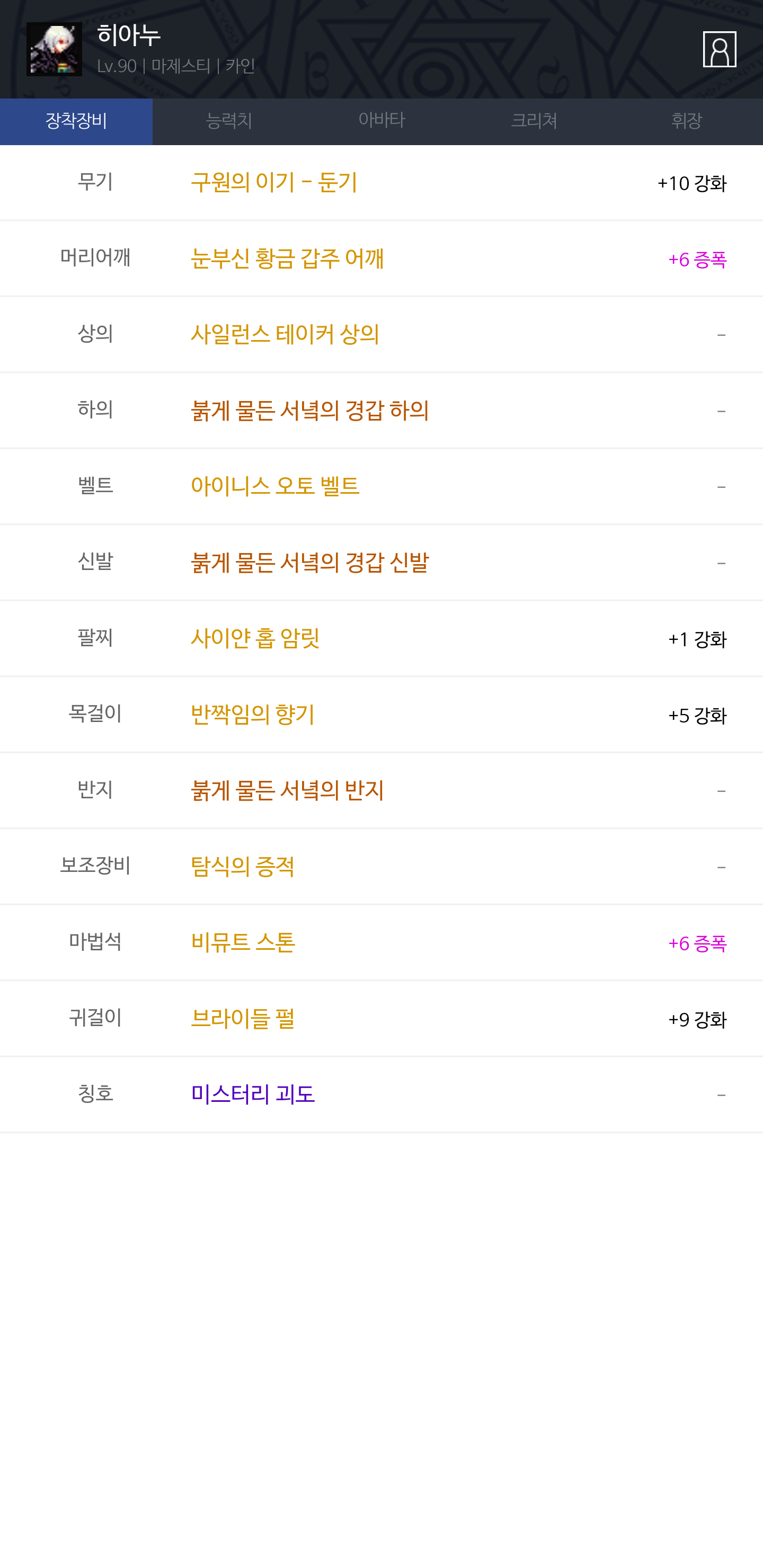This screenshot has height=1568, width=763.
Task: View necklace 반짝임의 향기
Action: coord(381,715)
